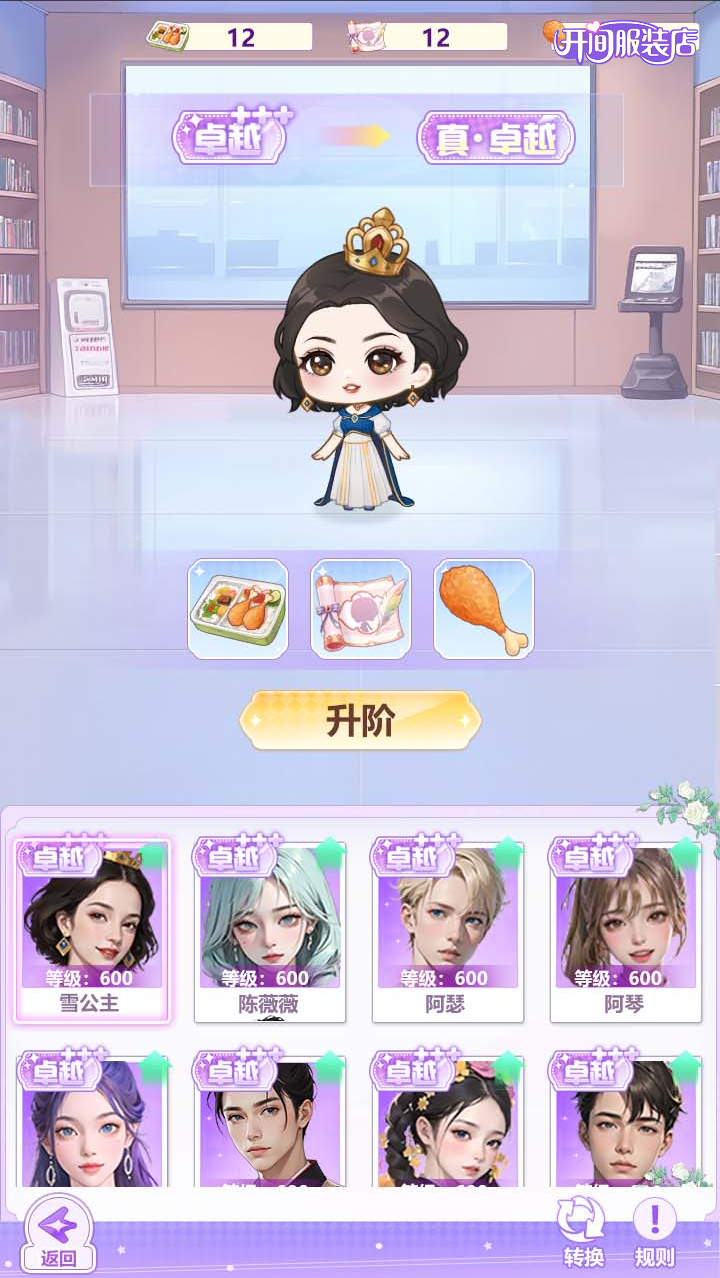This screenshot has width=720, height=1278.
Task: Select the 雪公主 character card
Action: (92, 930)
